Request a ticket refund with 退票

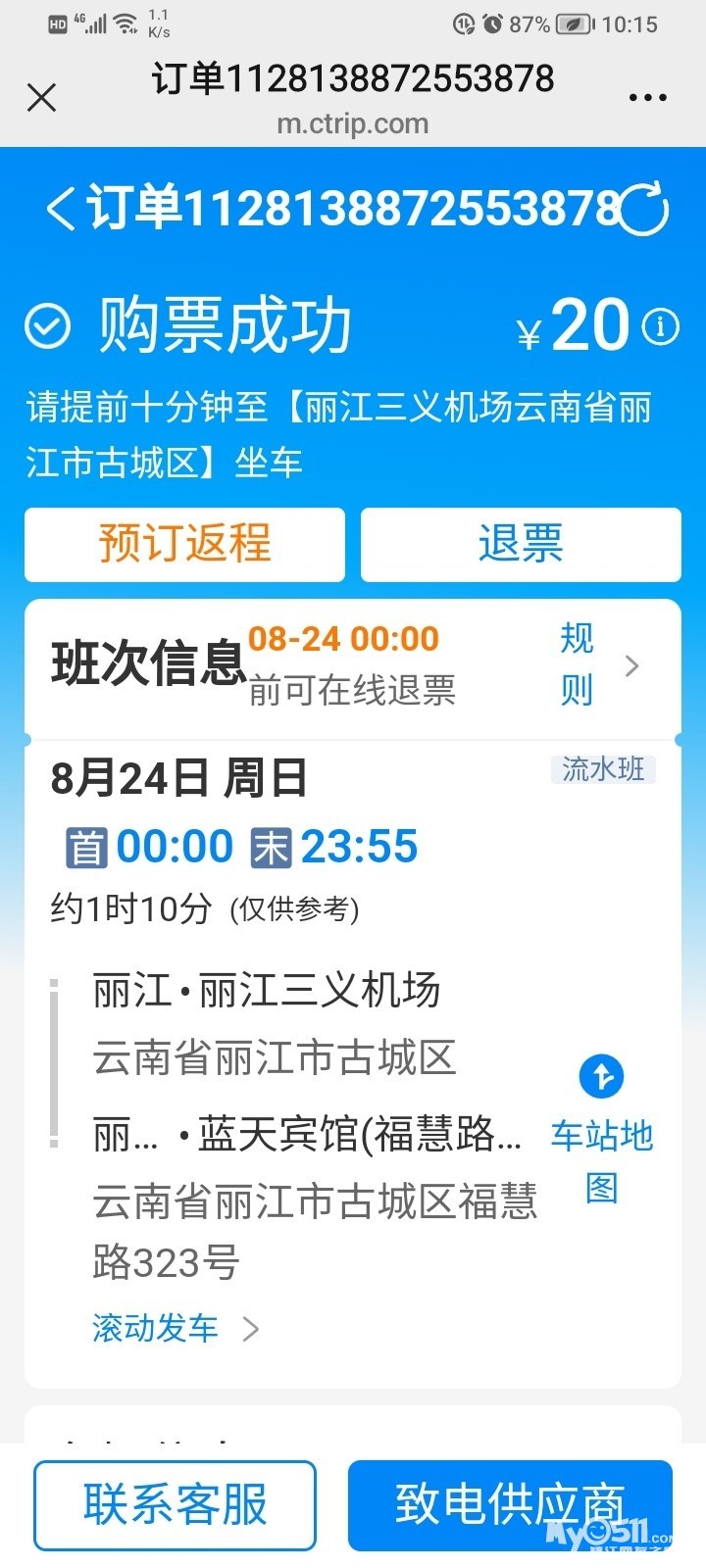(521, 544)
